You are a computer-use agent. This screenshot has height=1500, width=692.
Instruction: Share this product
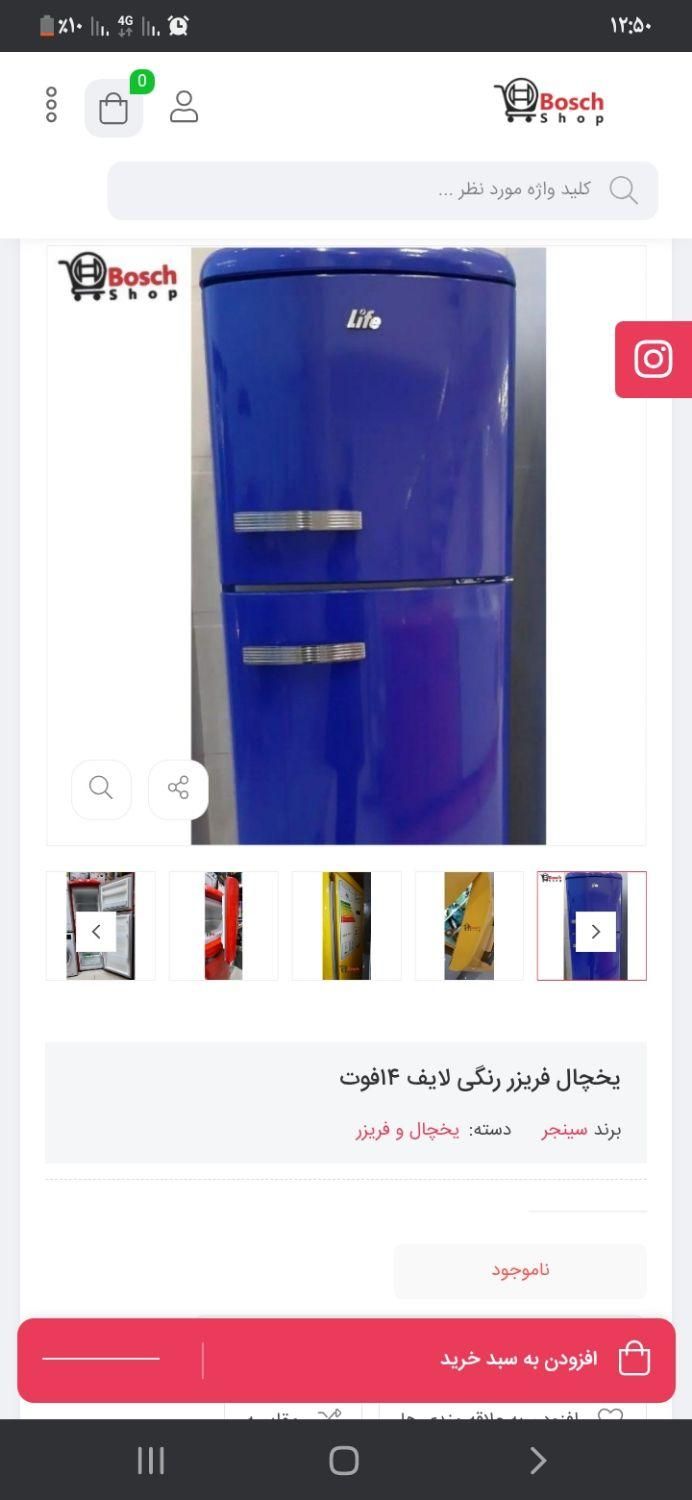pos(178,789)
